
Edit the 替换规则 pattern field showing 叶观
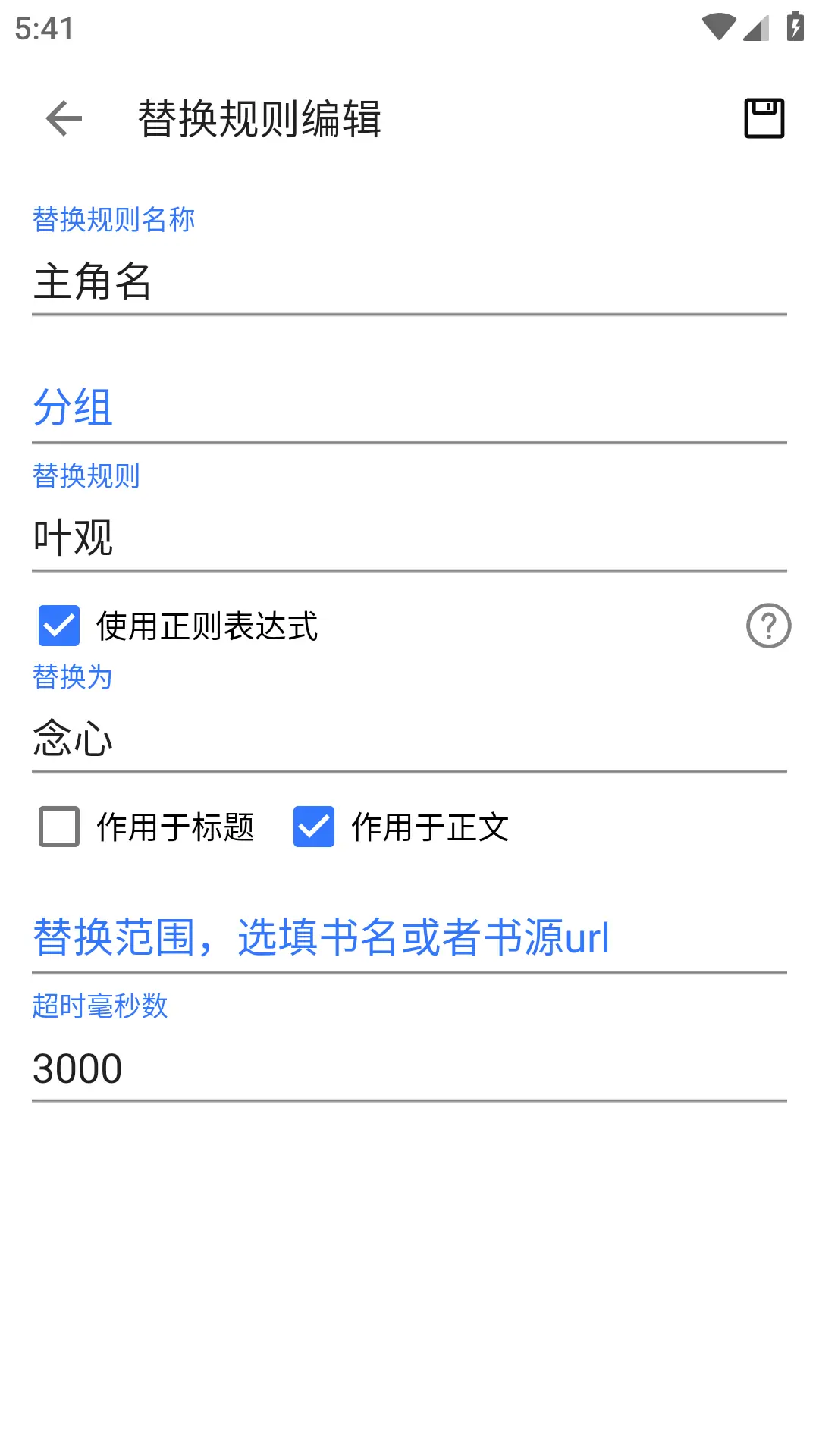coord(379,537)
